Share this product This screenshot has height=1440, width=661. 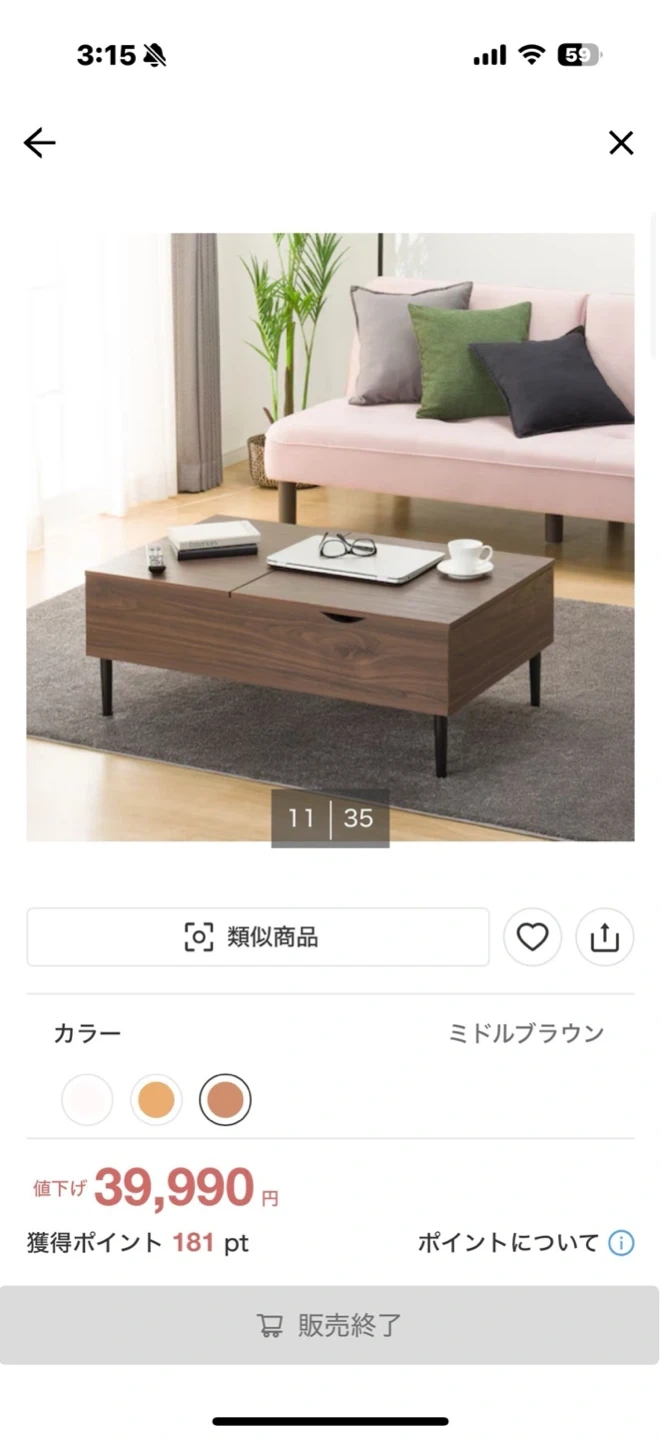(x=605, y=937)
